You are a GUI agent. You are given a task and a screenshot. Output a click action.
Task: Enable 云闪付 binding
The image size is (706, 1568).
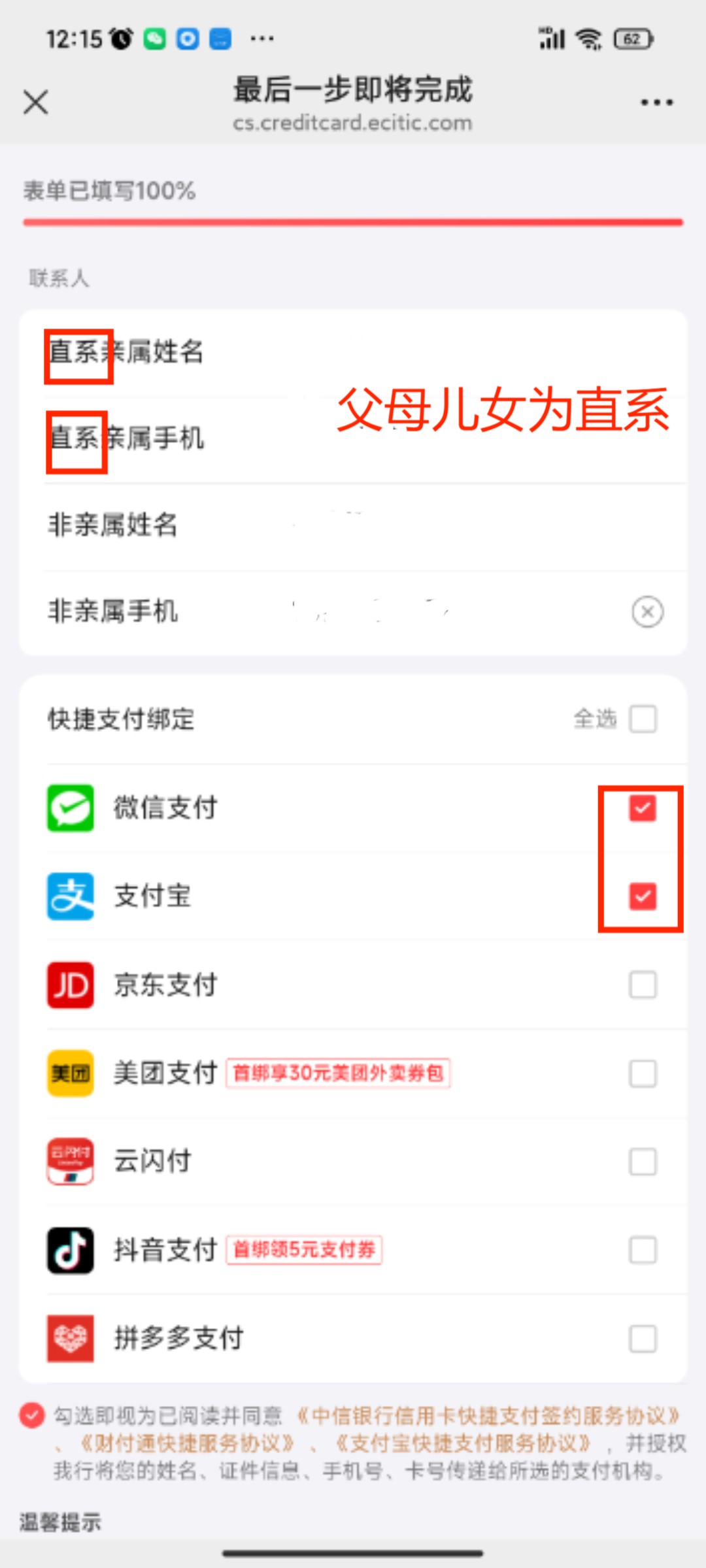[x=643, y=1162]
